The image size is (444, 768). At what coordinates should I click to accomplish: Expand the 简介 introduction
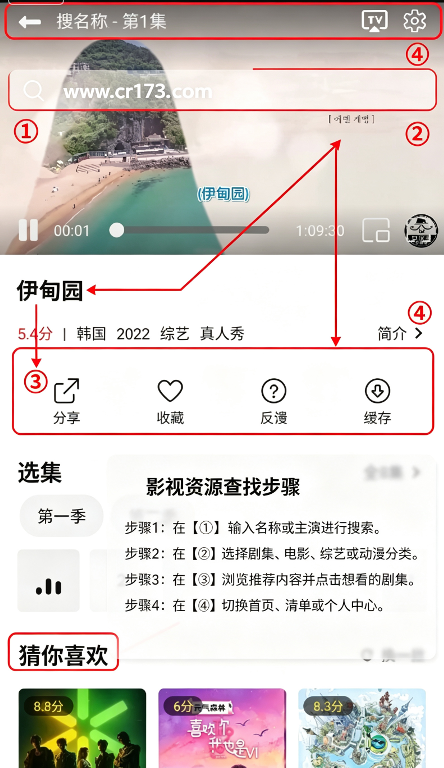[x=400, y=334]
